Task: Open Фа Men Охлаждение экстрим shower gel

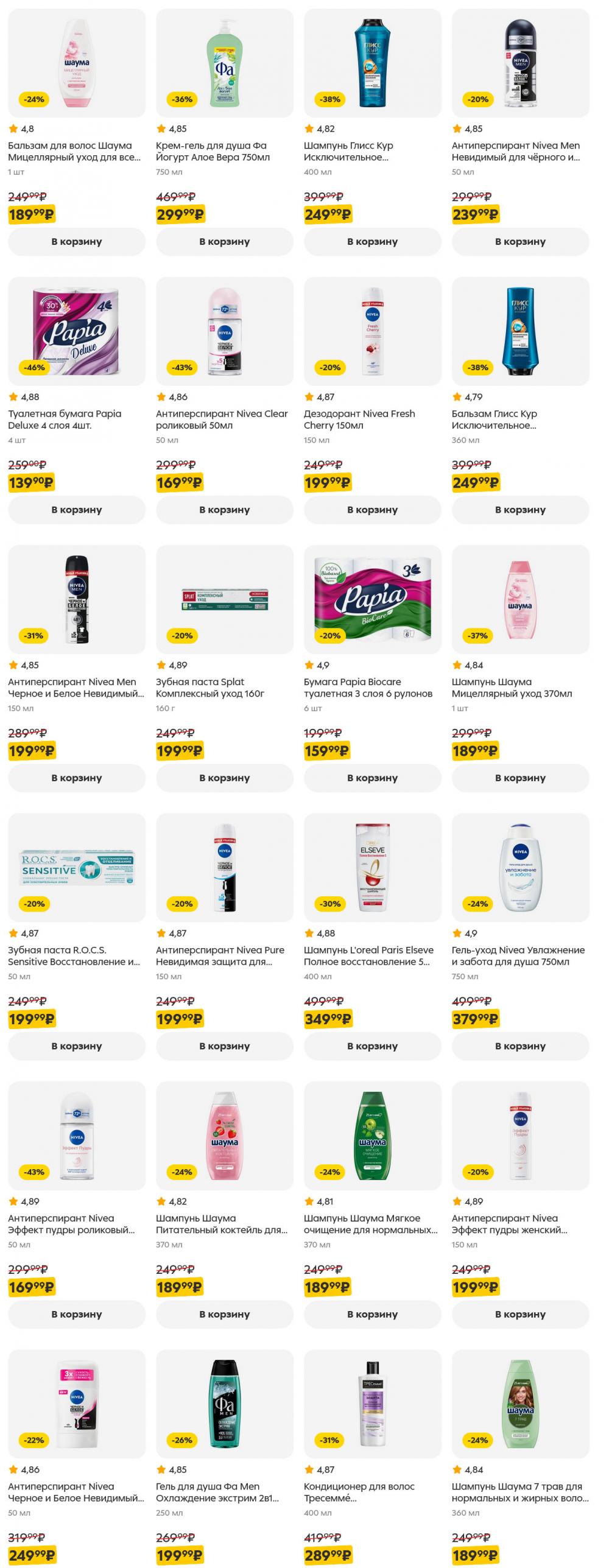Action: [217, 1492]
